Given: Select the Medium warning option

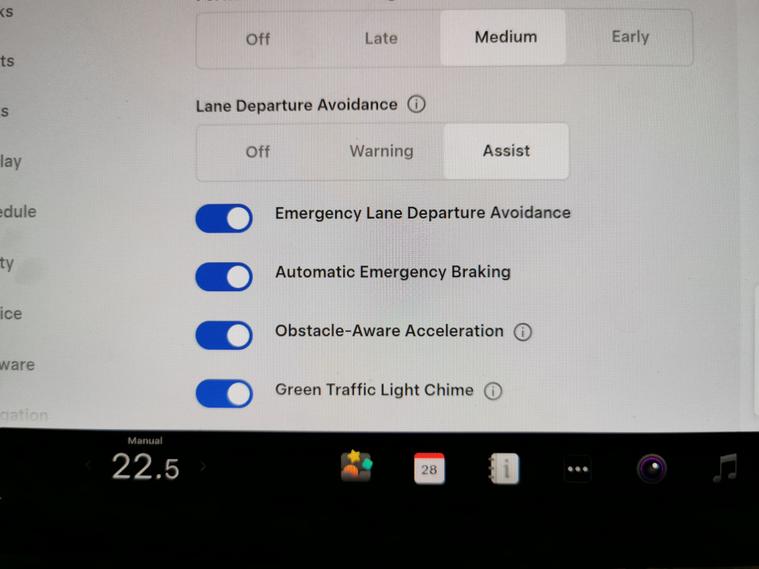Looking at the screenshot, I should coord(505,37).
